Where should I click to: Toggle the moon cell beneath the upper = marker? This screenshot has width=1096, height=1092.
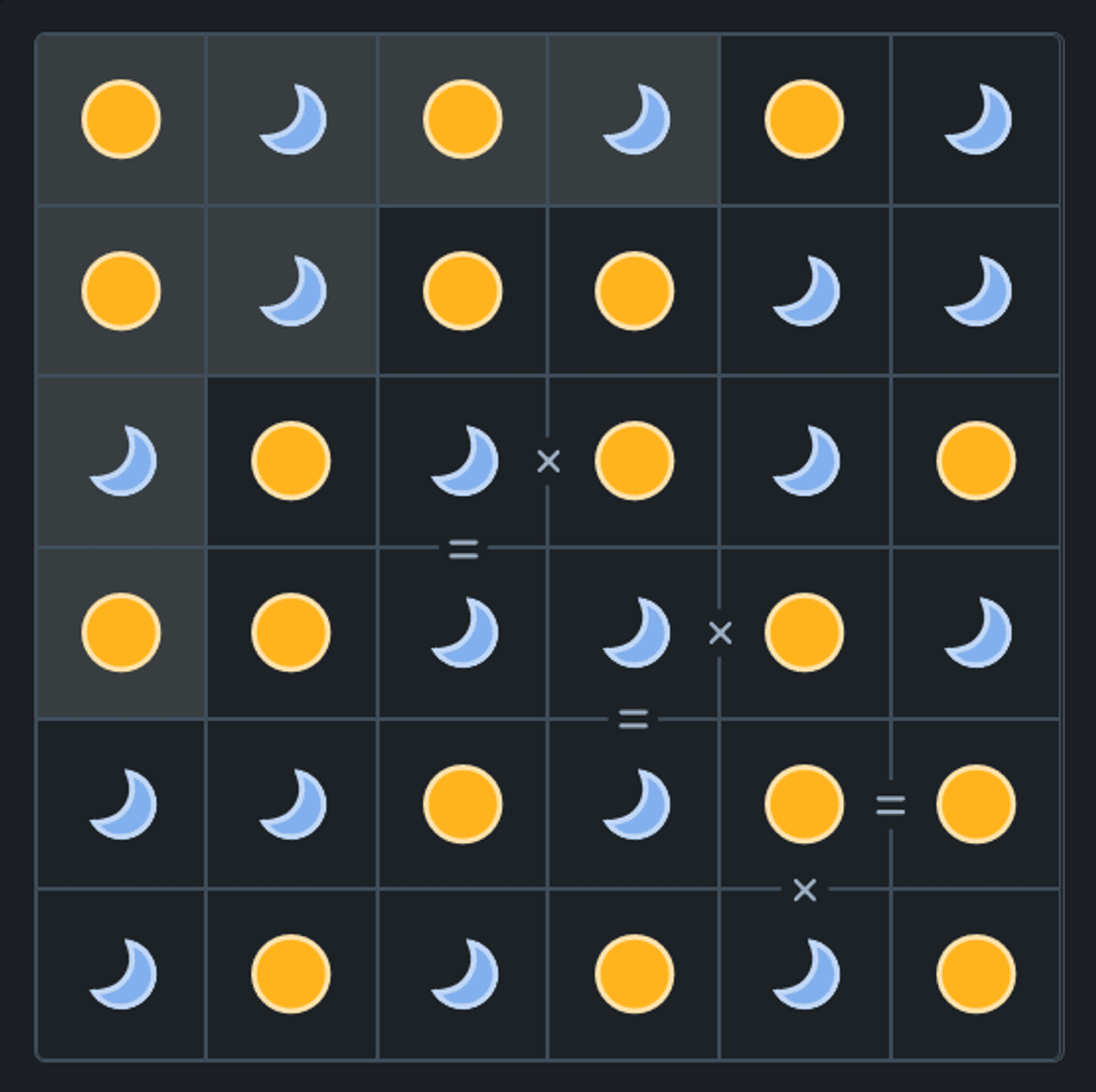(463, 632)
